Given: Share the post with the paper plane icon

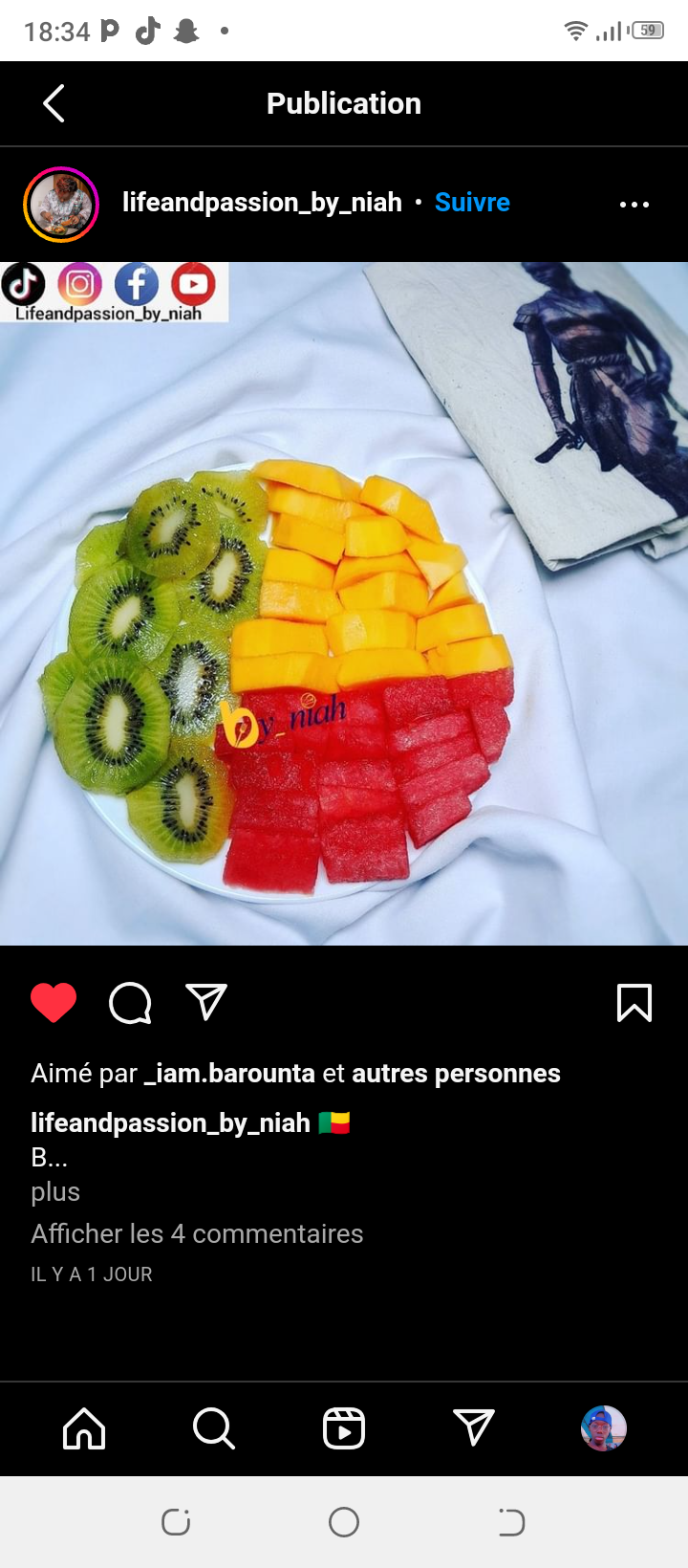Looking at the screenshot, I should coord(206,1002).
